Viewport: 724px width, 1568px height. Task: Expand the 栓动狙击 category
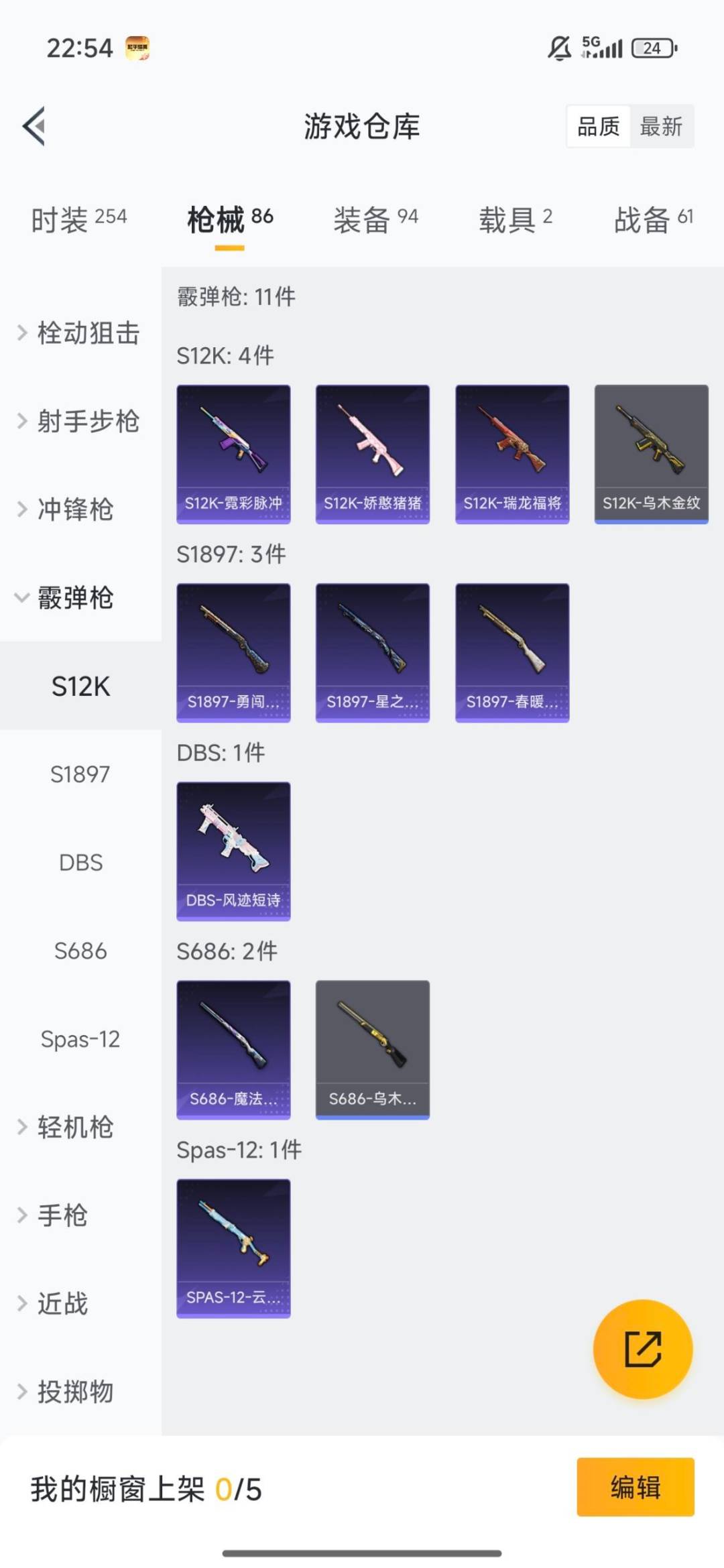point(80,333)
